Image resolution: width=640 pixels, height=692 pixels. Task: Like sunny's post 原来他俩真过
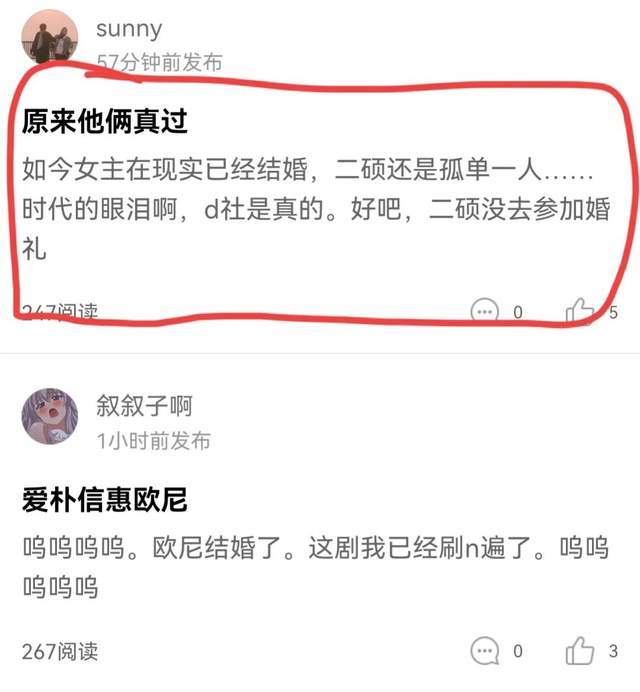pos(580,311)
